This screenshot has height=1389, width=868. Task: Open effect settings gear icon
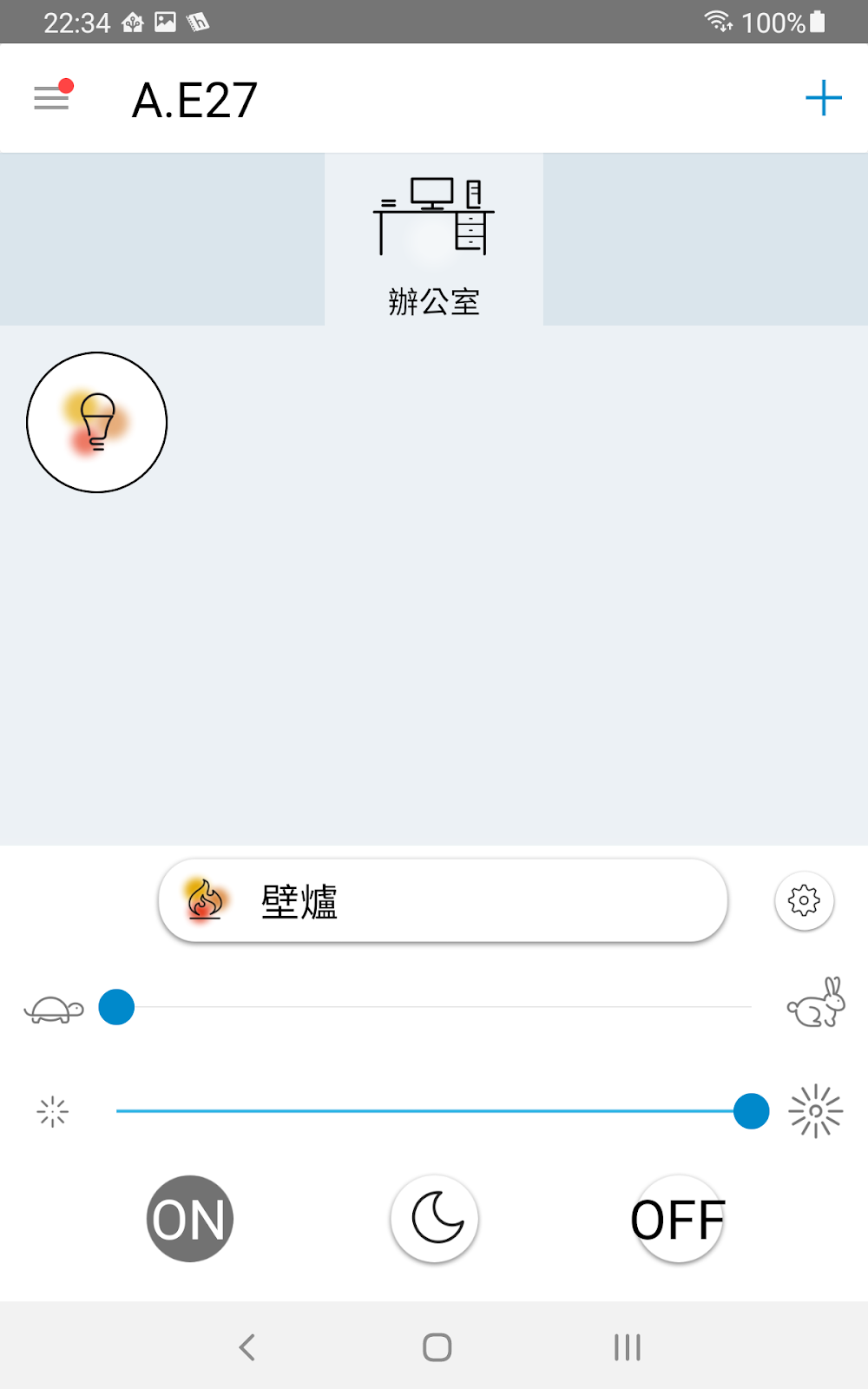804,900
